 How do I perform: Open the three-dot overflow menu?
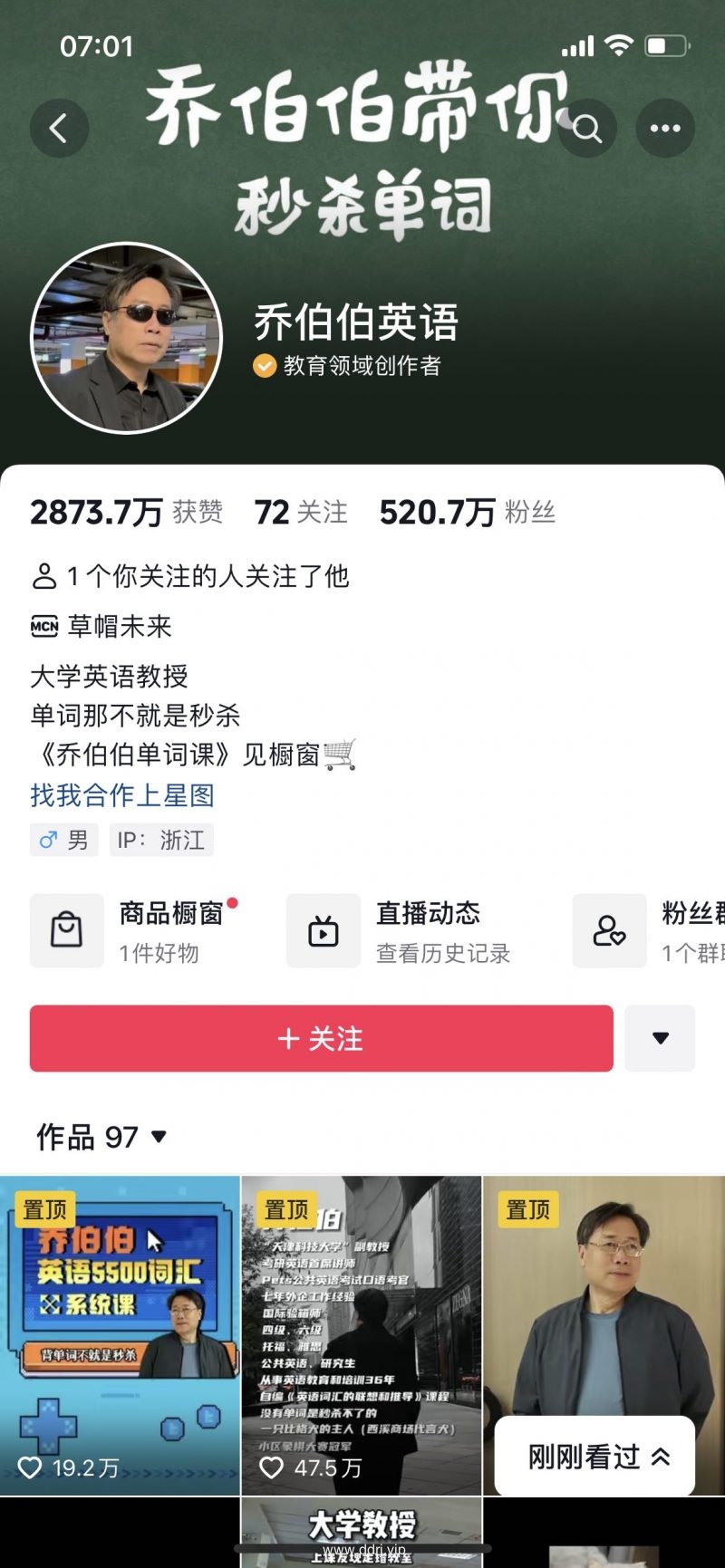pos(665,129)
